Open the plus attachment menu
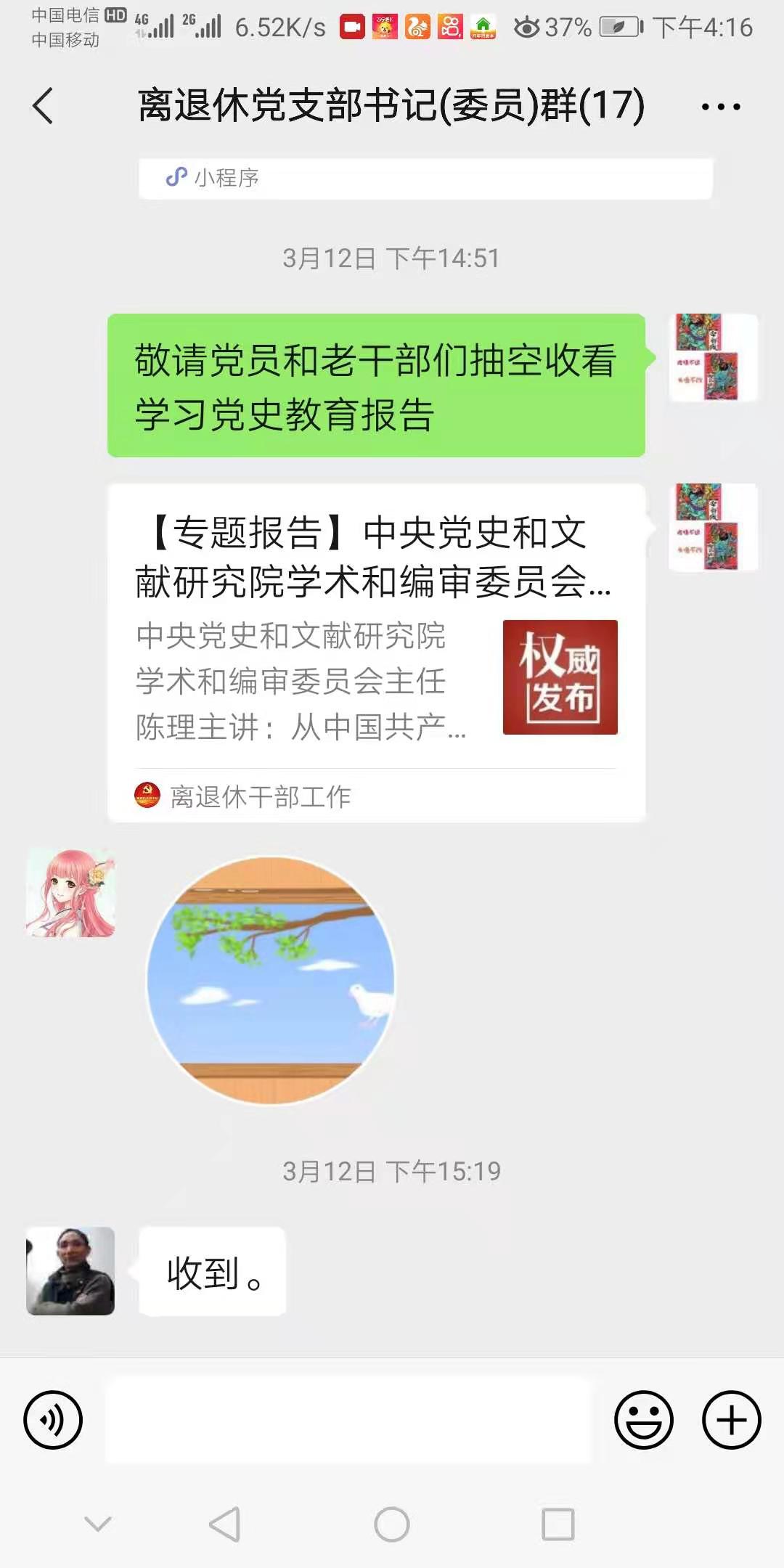The image size is (784, 1568). [731, 1419]
